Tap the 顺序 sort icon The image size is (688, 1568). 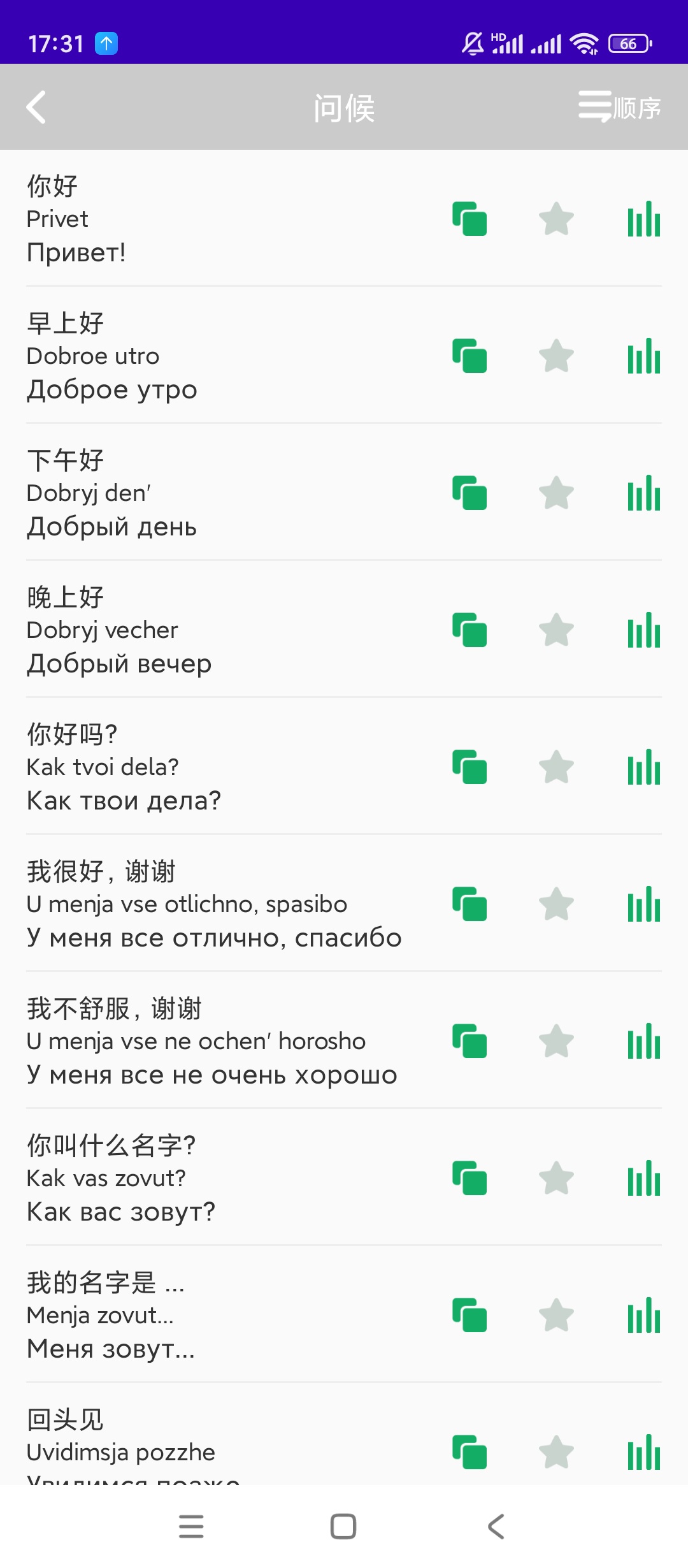pyautogui.click(x=617, y=107)
